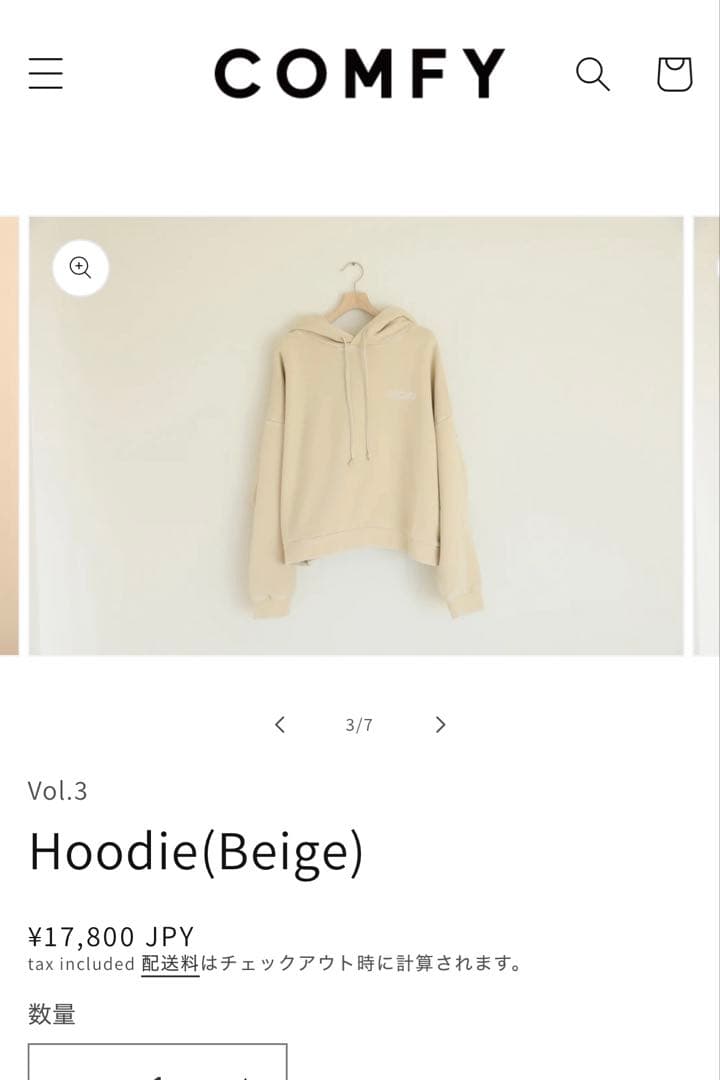The image size is (720, 1080).
Task: Click the left chevron arrow on image carousel
Action: 280,724
